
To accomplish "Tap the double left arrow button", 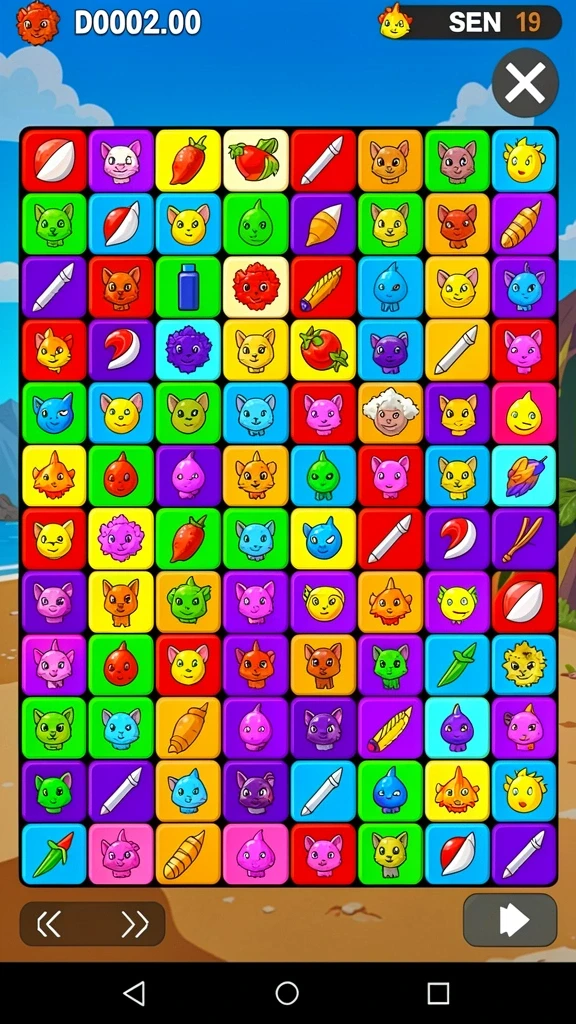I will 49,923.
